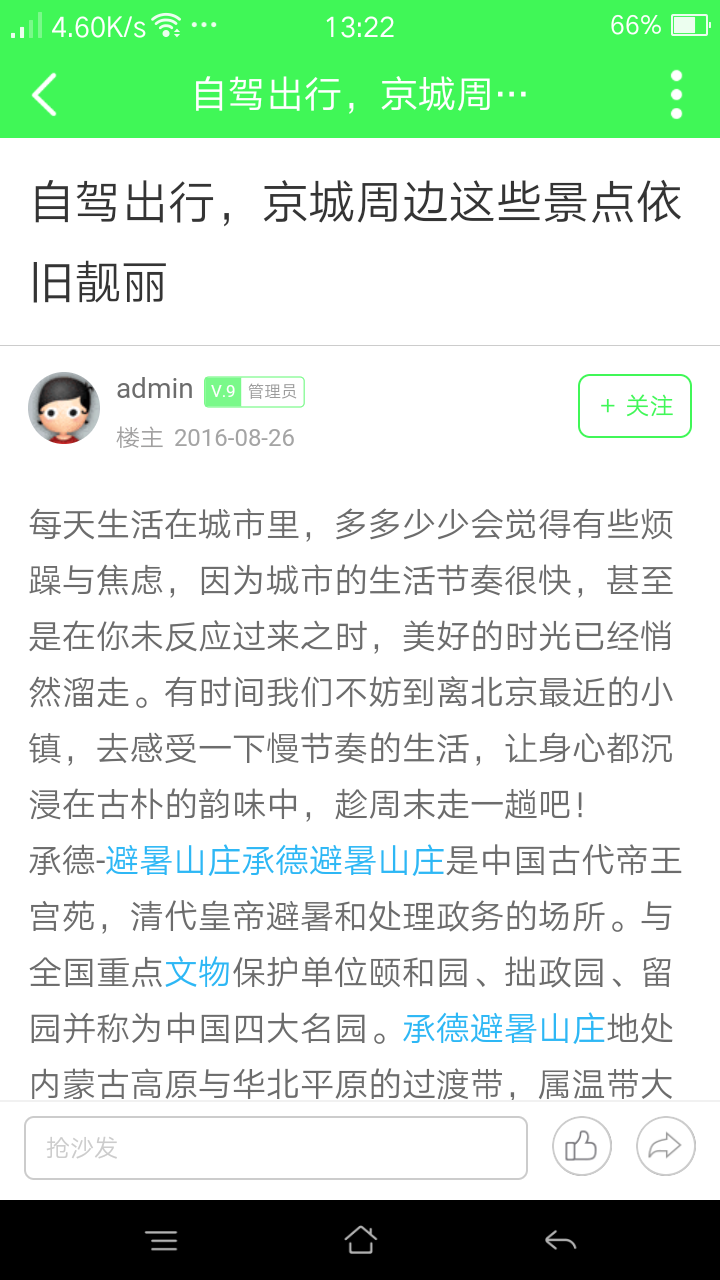Open admin's profile avatar
The image size is (720, 1280).
pyautogui.click(x=64, y=408)
